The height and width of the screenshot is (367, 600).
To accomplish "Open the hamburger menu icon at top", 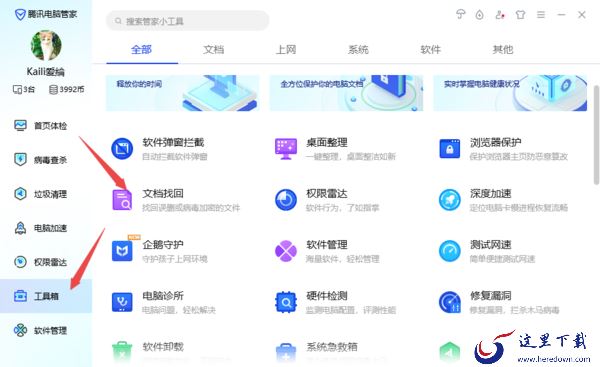I will pos(541,15).
